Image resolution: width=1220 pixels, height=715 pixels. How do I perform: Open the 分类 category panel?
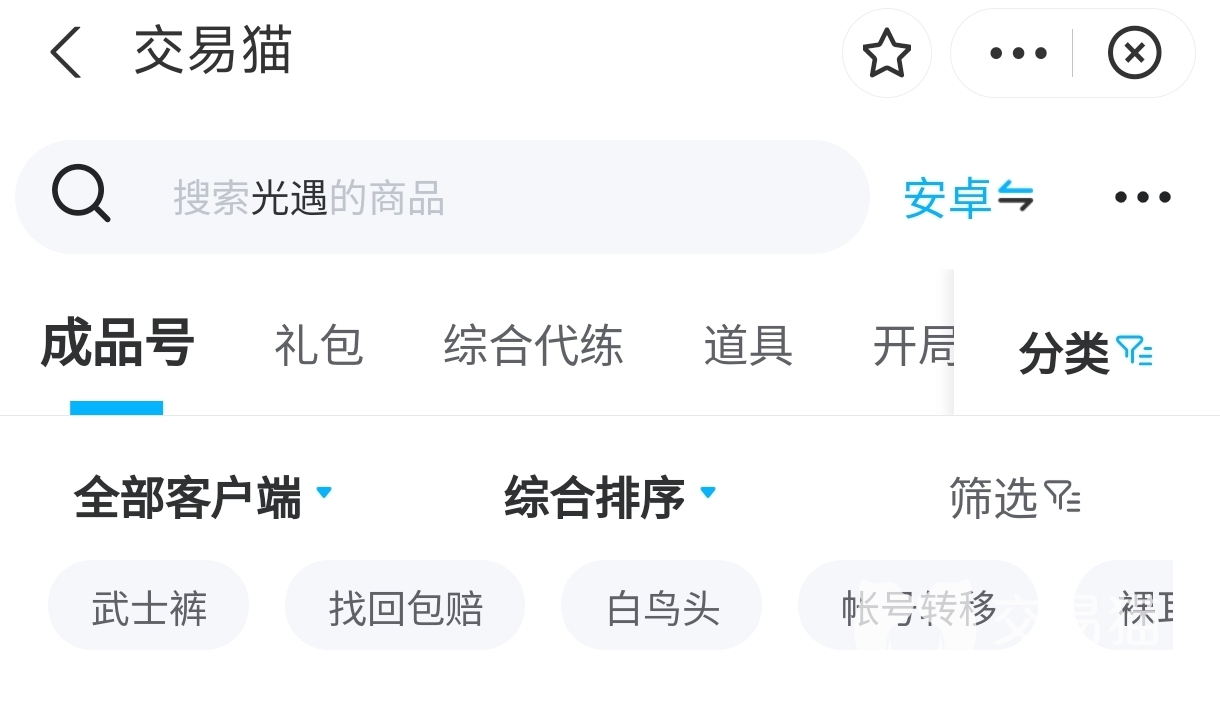1085,353
